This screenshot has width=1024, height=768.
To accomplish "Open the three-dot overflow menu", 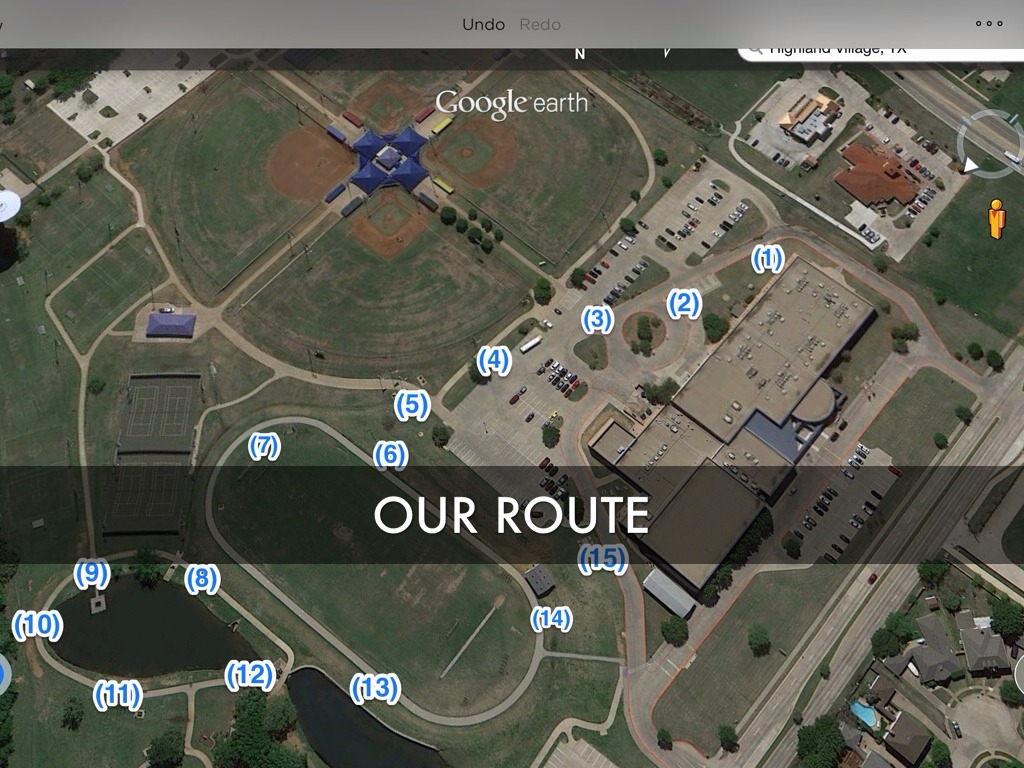I will click(988, 24).
